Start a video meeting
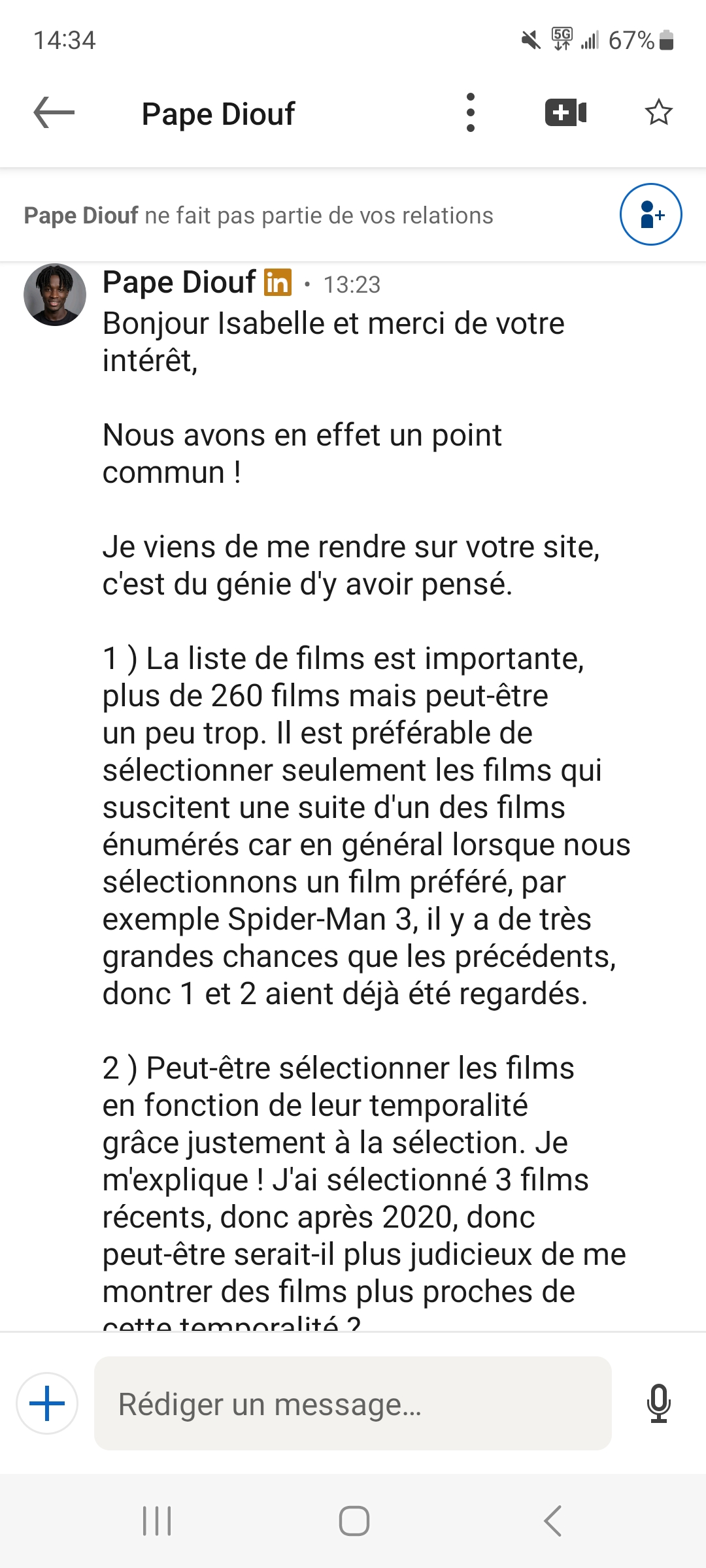Screen dimensions: 706x1568 [565, 112]
